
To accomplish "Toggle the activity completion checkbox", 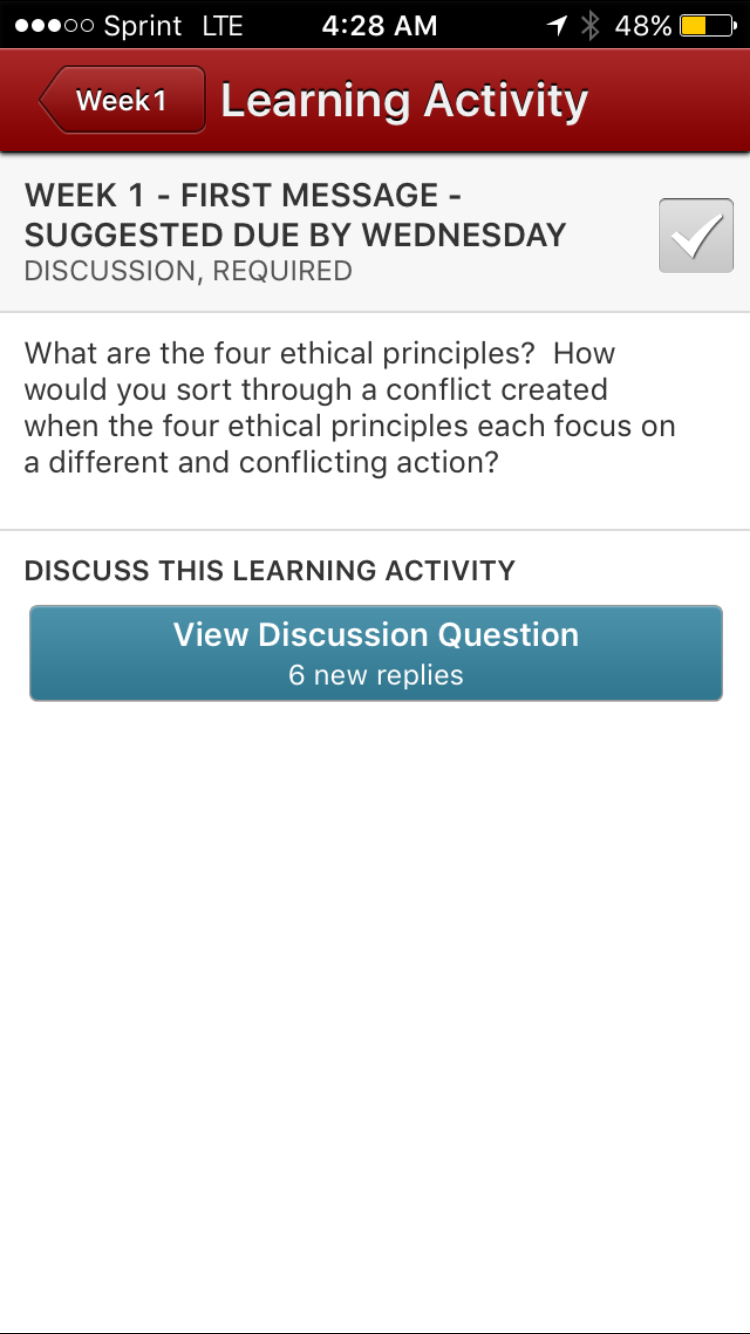I will (696, 235).
